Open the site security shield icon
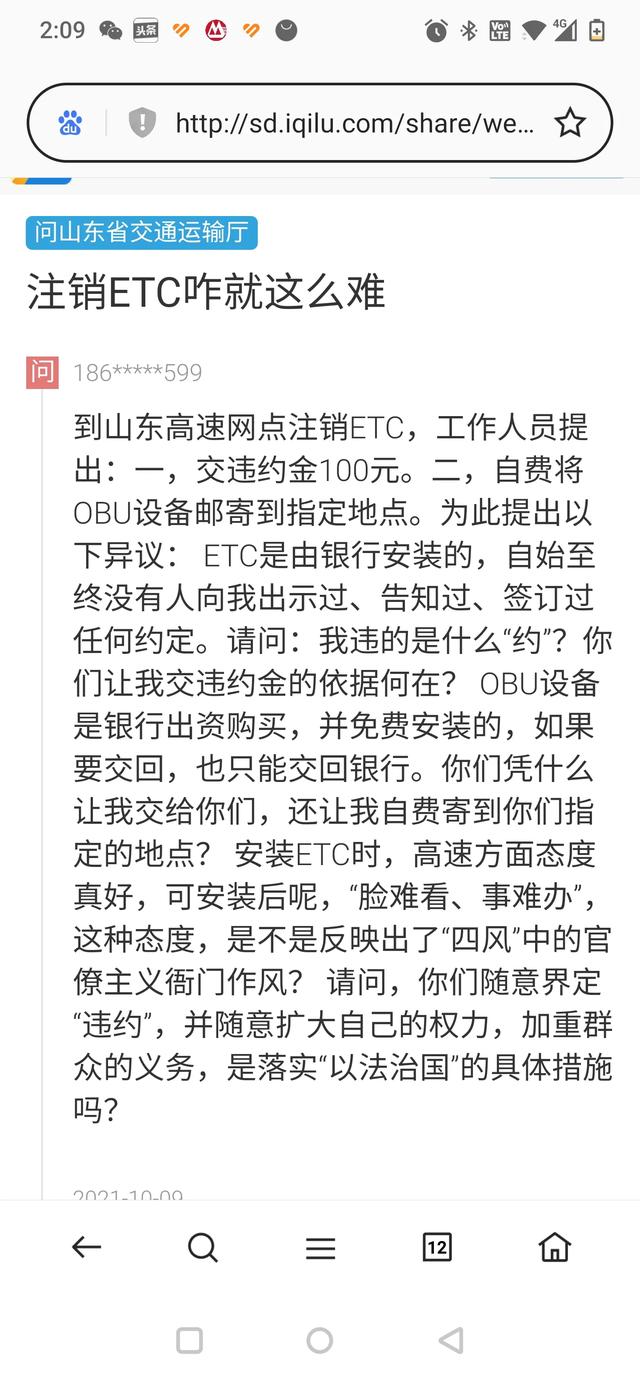Image resolution: width=640 pixels, height=1387 pixels. tap(142, 123)
